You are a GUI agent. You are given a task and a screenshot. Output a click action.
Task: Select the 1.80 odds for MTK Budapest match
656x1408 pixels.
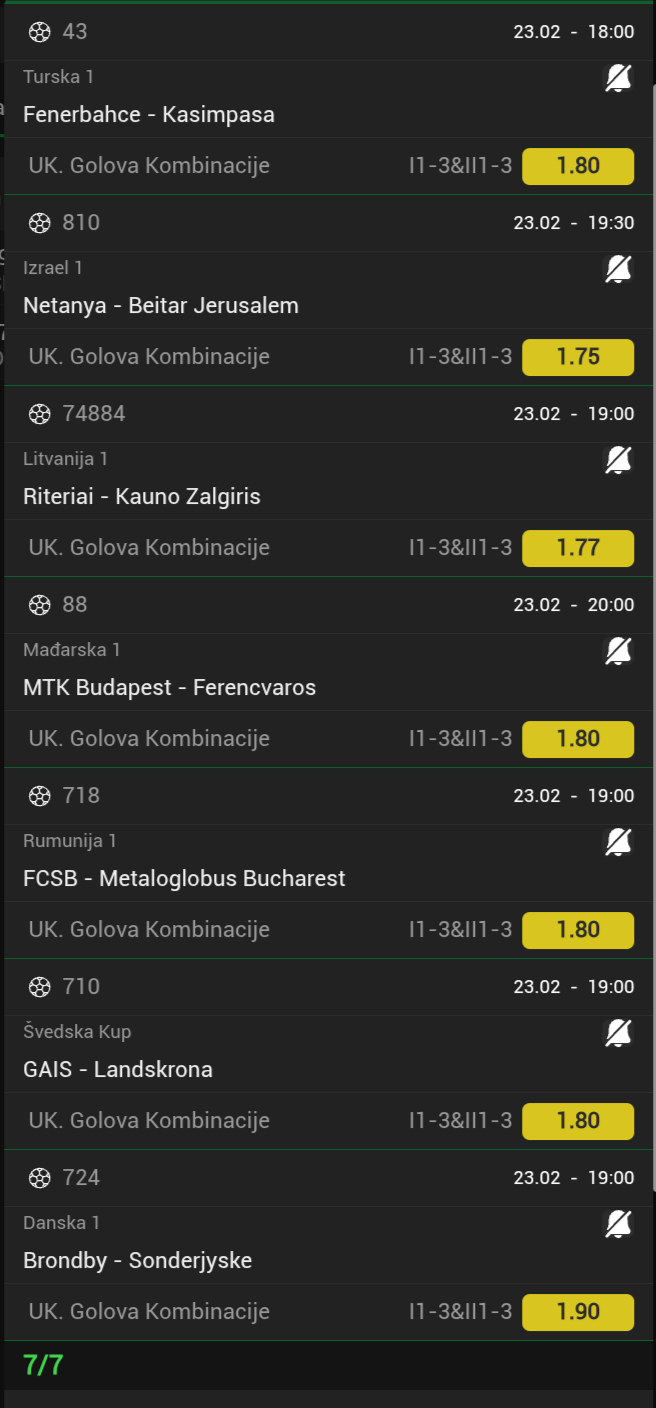(578, 739)
